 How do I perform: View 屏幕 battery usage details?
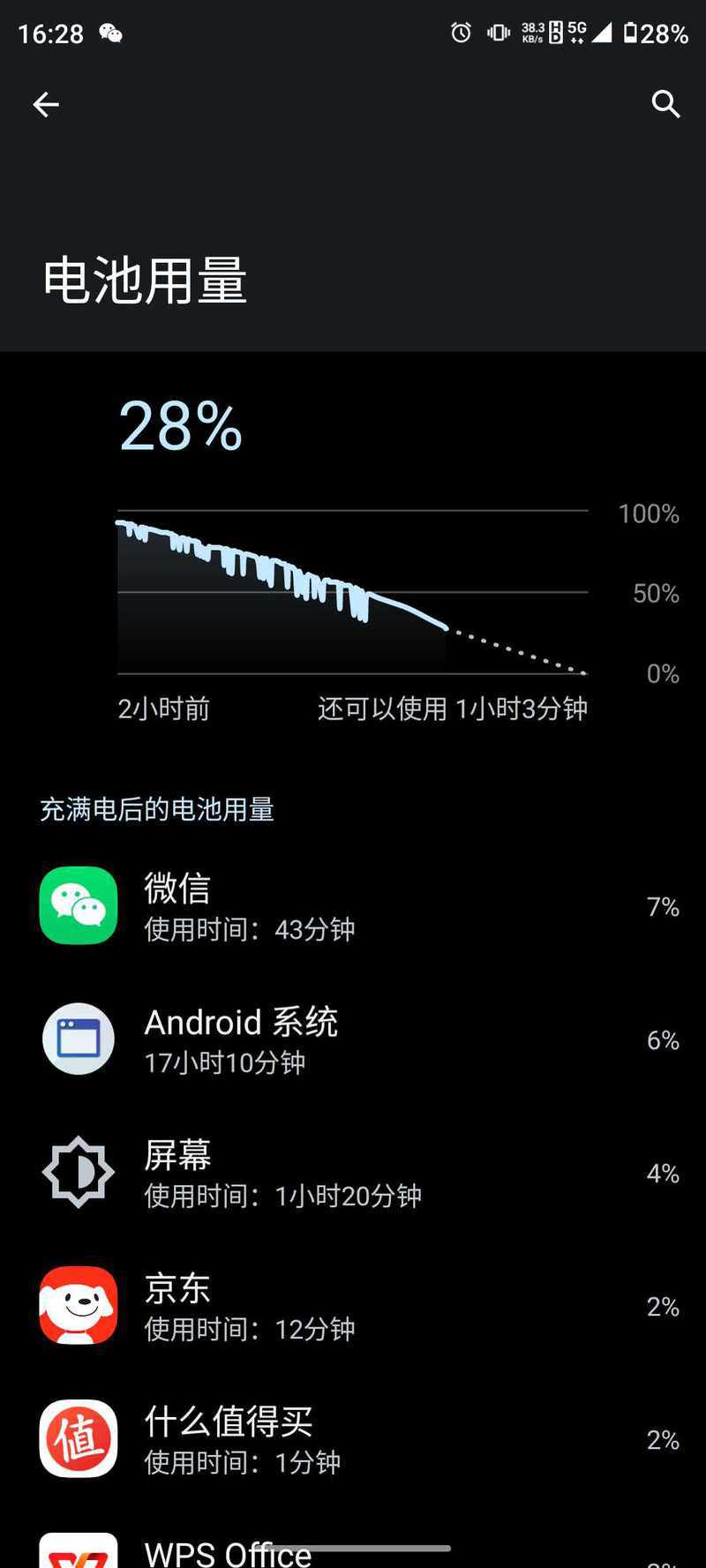click(353, 1173)
